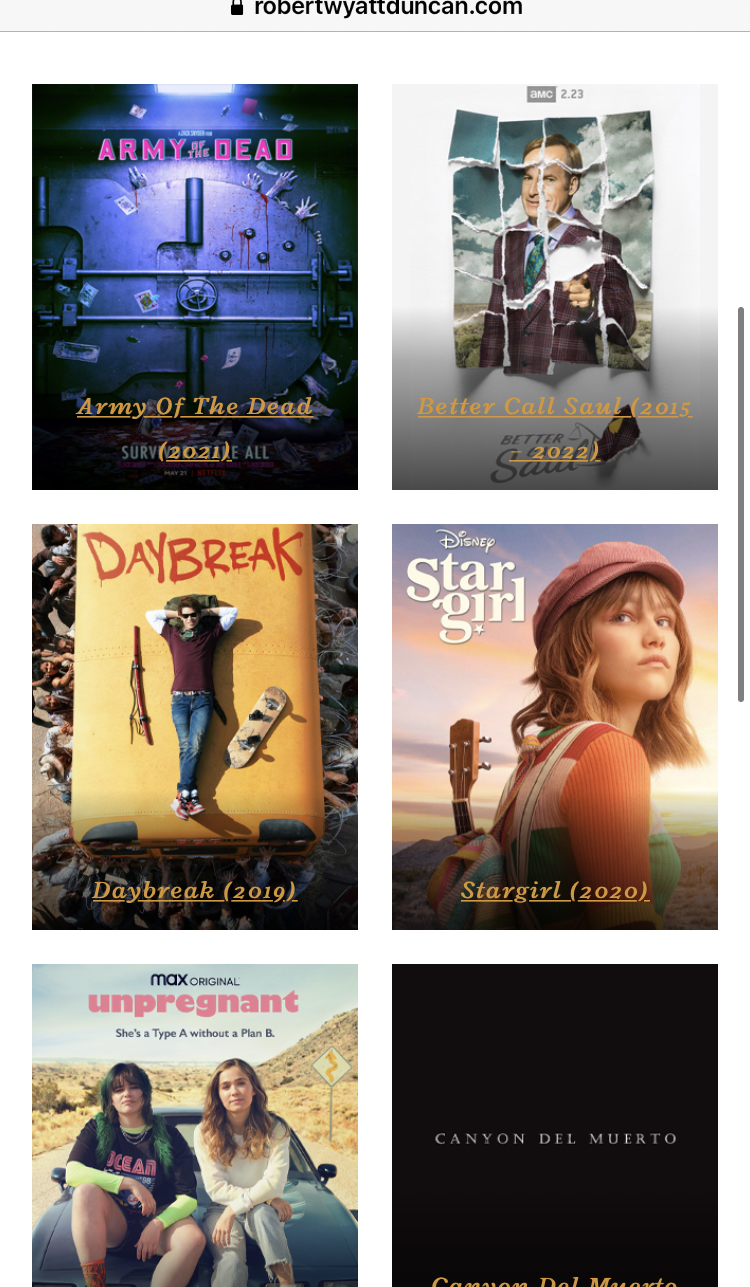Viewport: 750px width, 1287px height.
Task: Tap the robertwyattduncan.com address bar
Action: coord(376,9)
